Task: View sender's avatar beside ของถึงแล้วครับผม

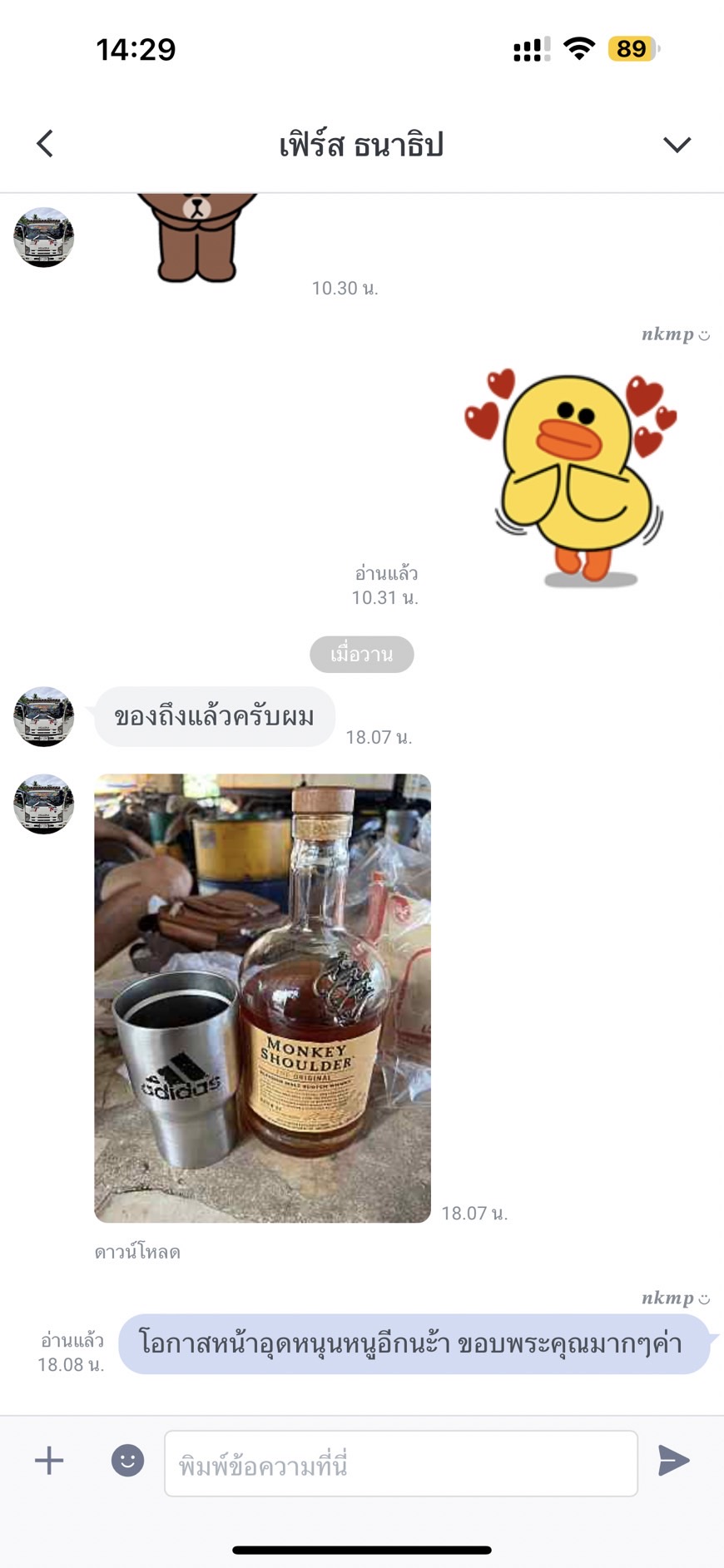Action: point(44,716)
